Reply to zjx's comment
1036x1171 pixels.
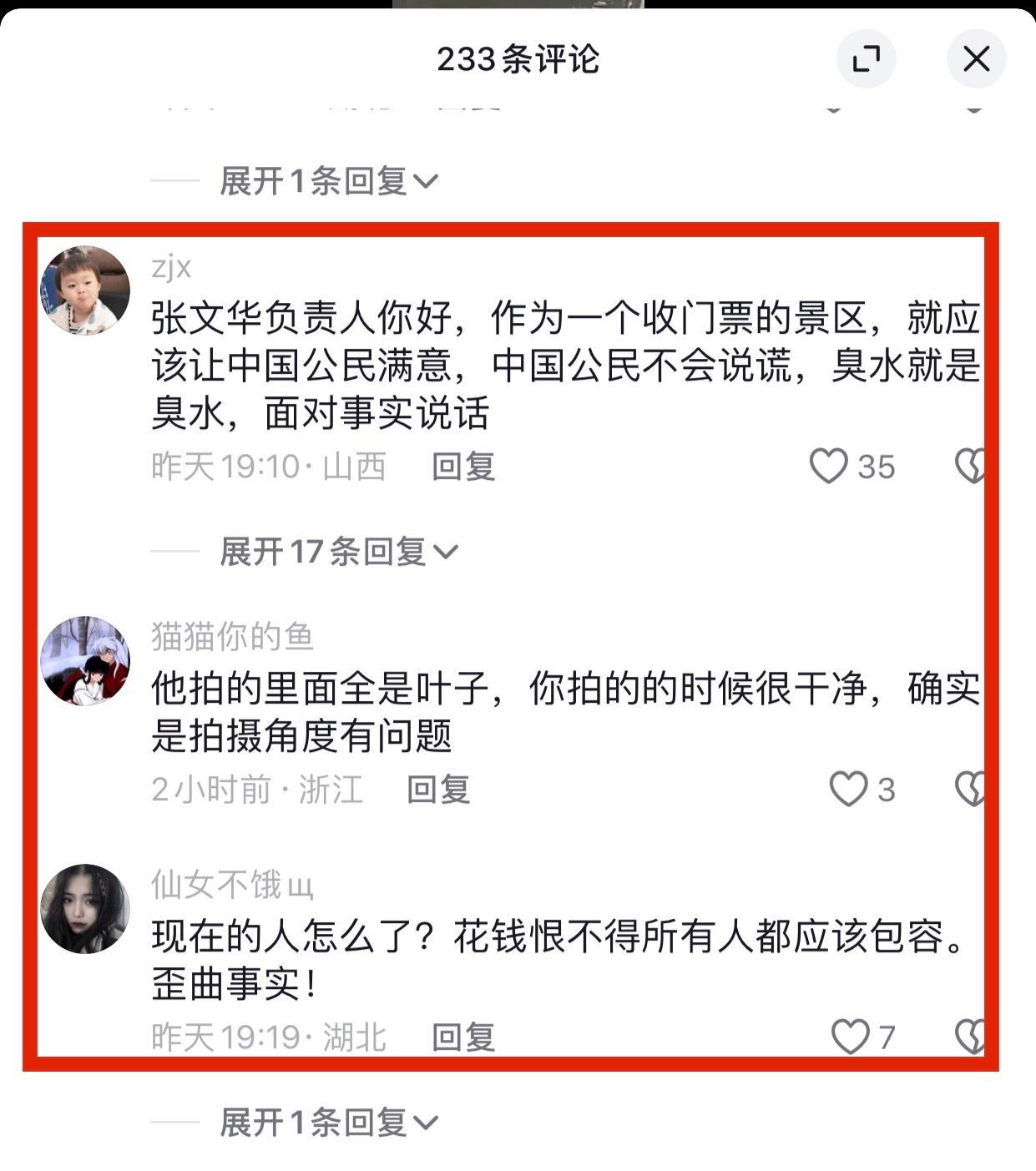coord(463,467)
